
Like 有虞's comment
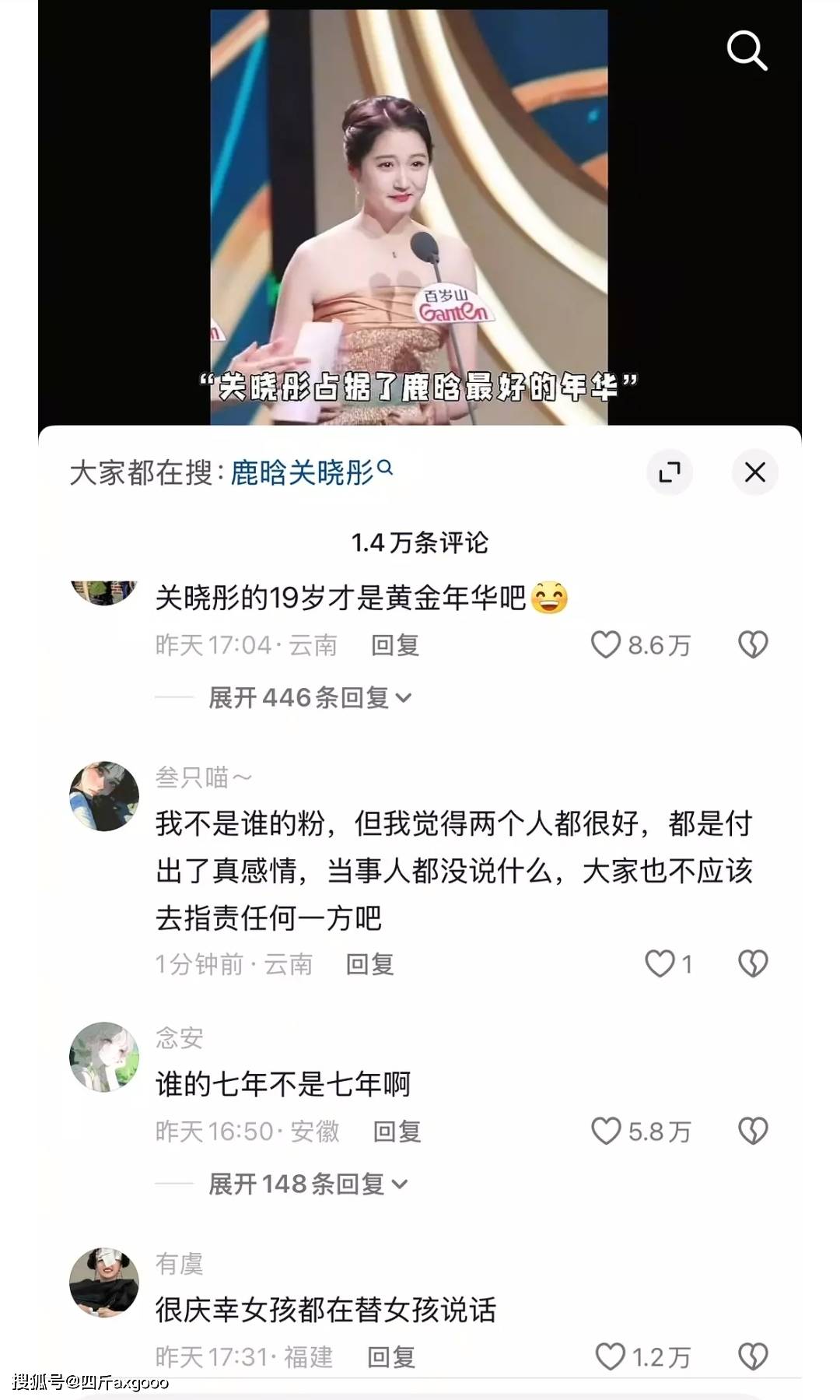[611, 1357]
